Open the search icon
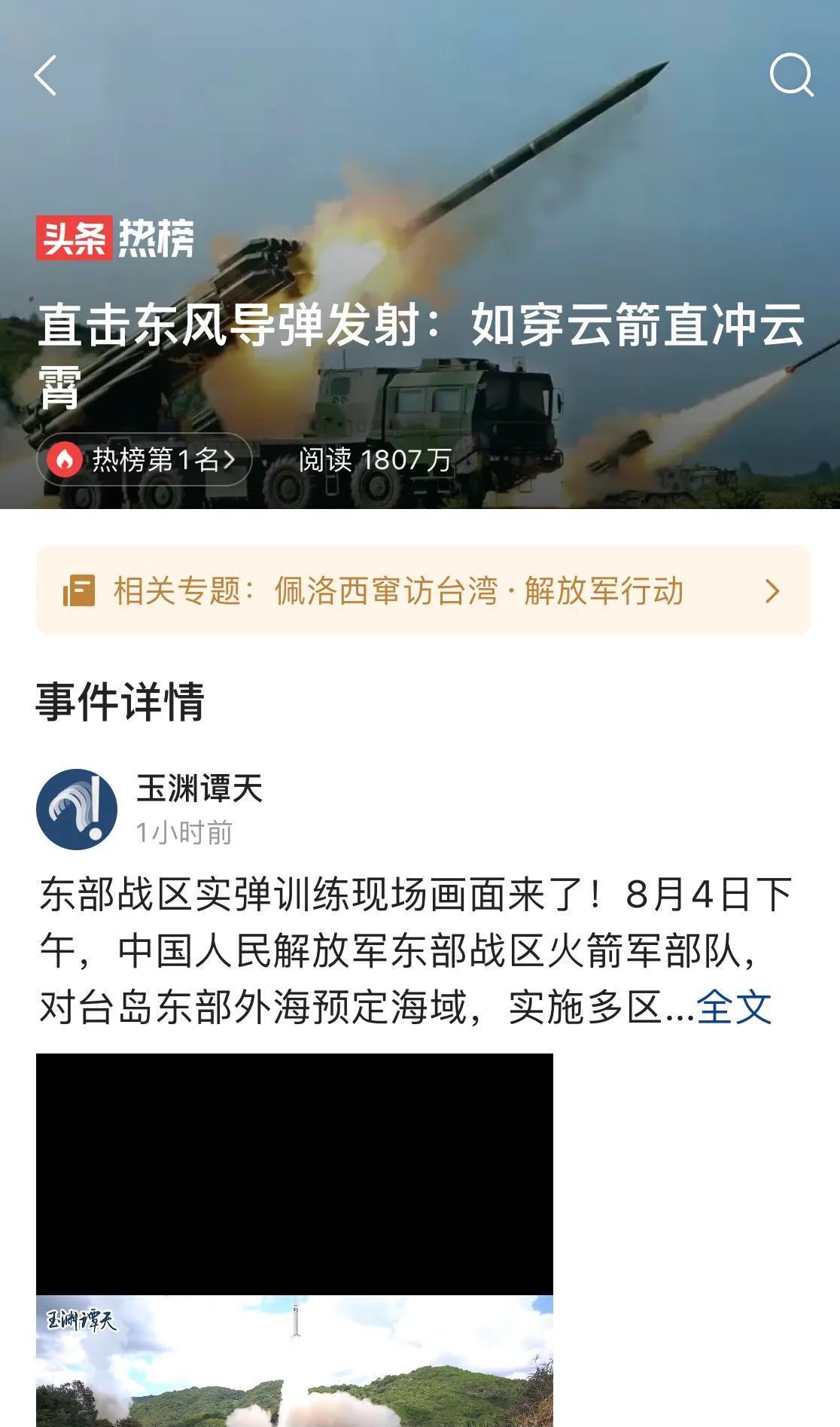 click(x=791, y=75)
